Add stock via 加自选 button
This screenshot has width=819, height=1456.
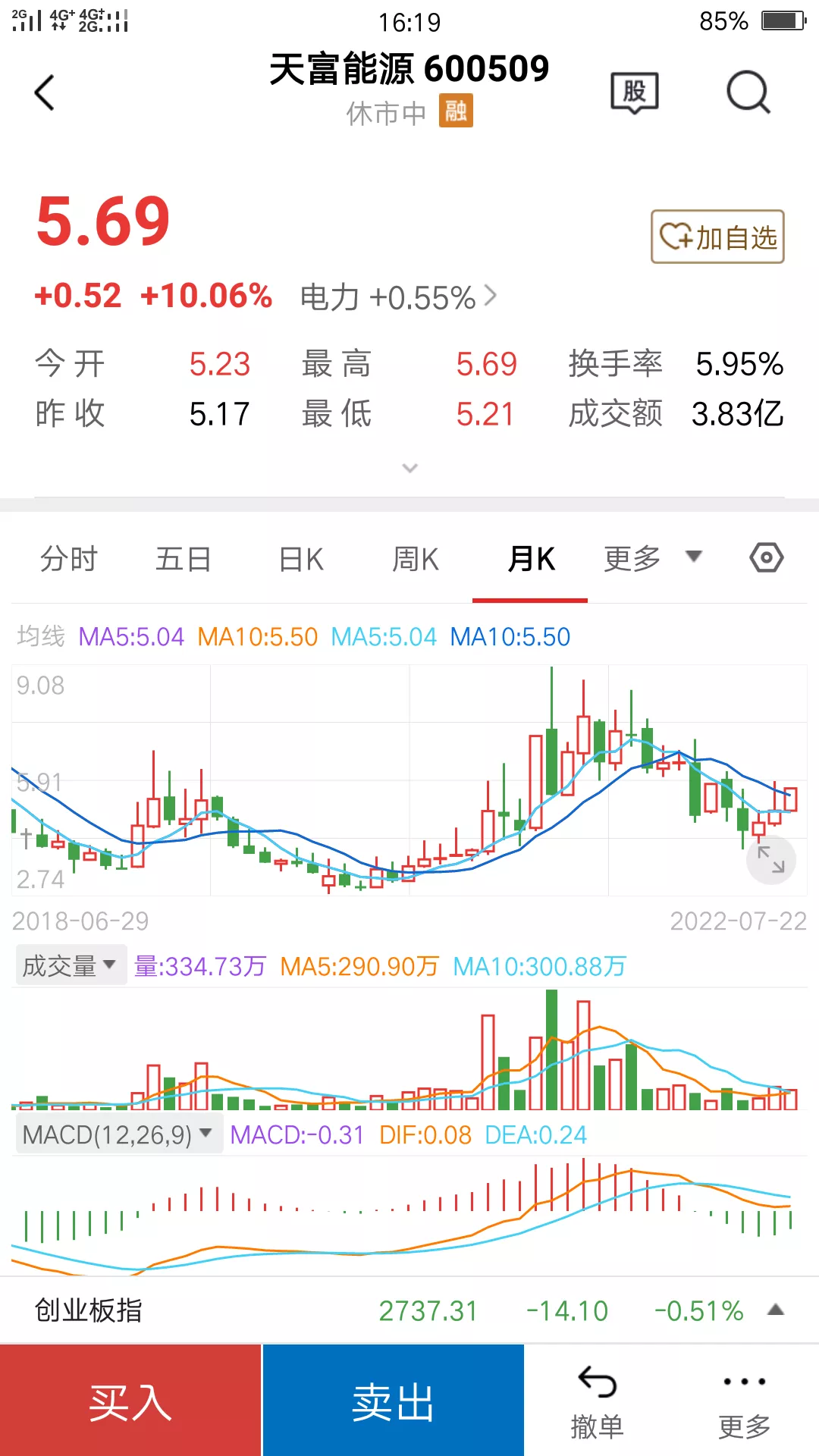[717, 237]
